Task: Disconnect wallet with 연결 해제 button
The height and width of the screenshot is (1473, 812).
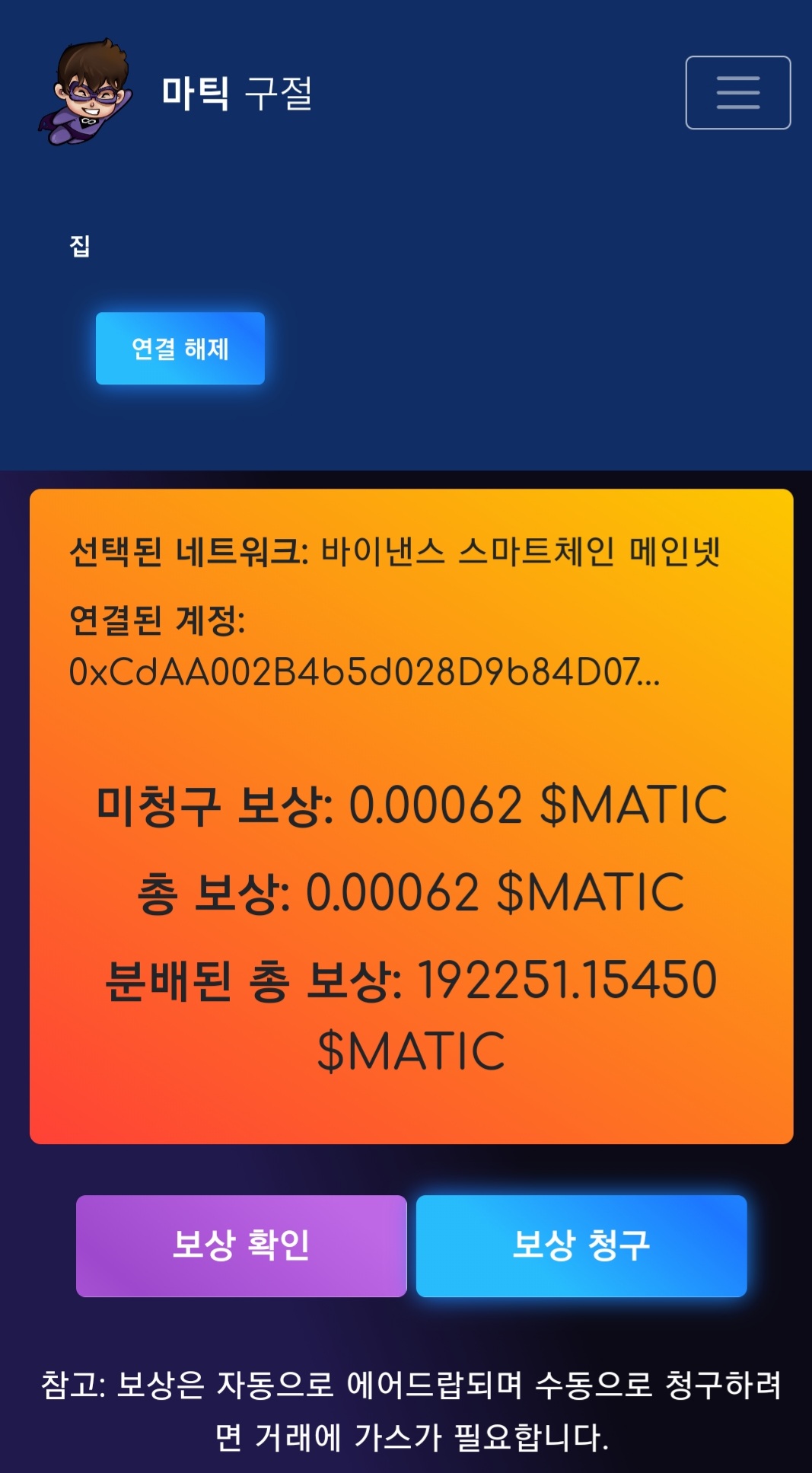Action: point(180,349)
